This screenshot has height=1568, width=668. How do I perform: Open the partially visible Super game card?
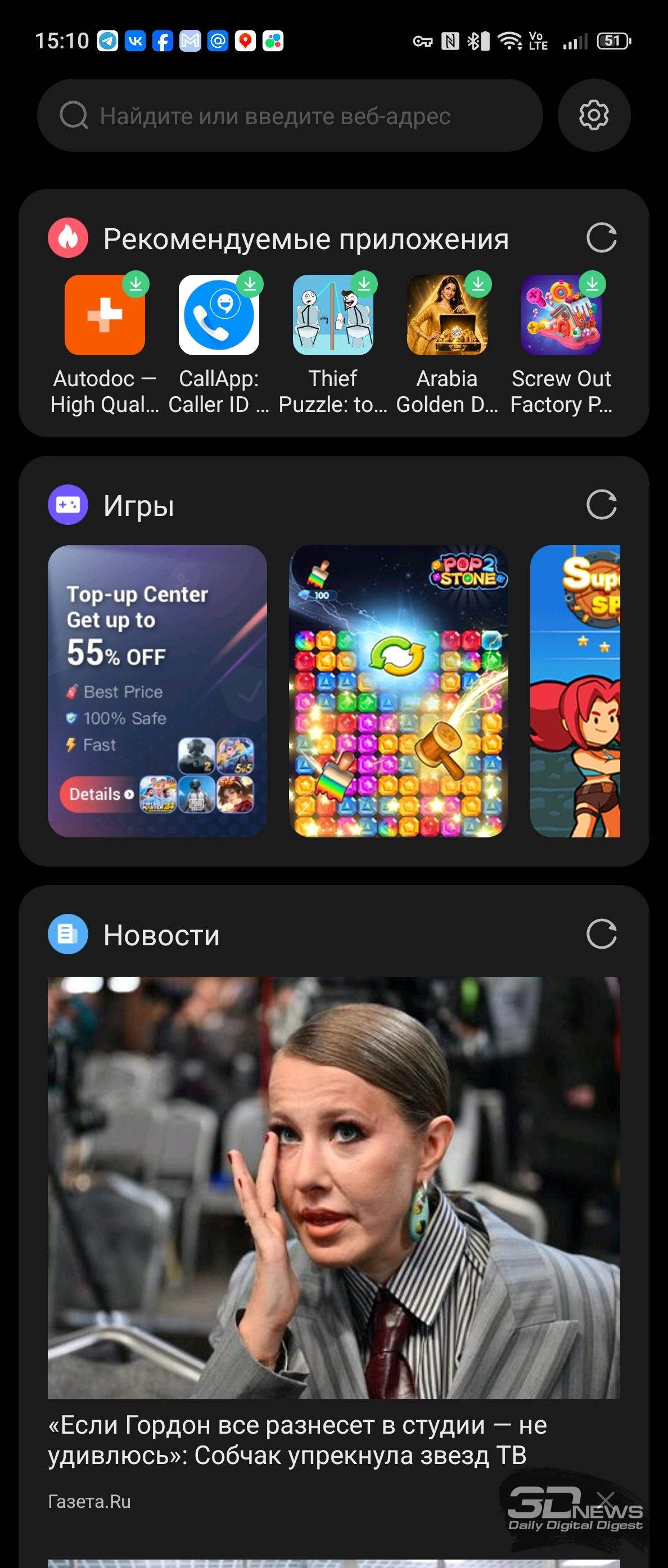click(575, 691)
